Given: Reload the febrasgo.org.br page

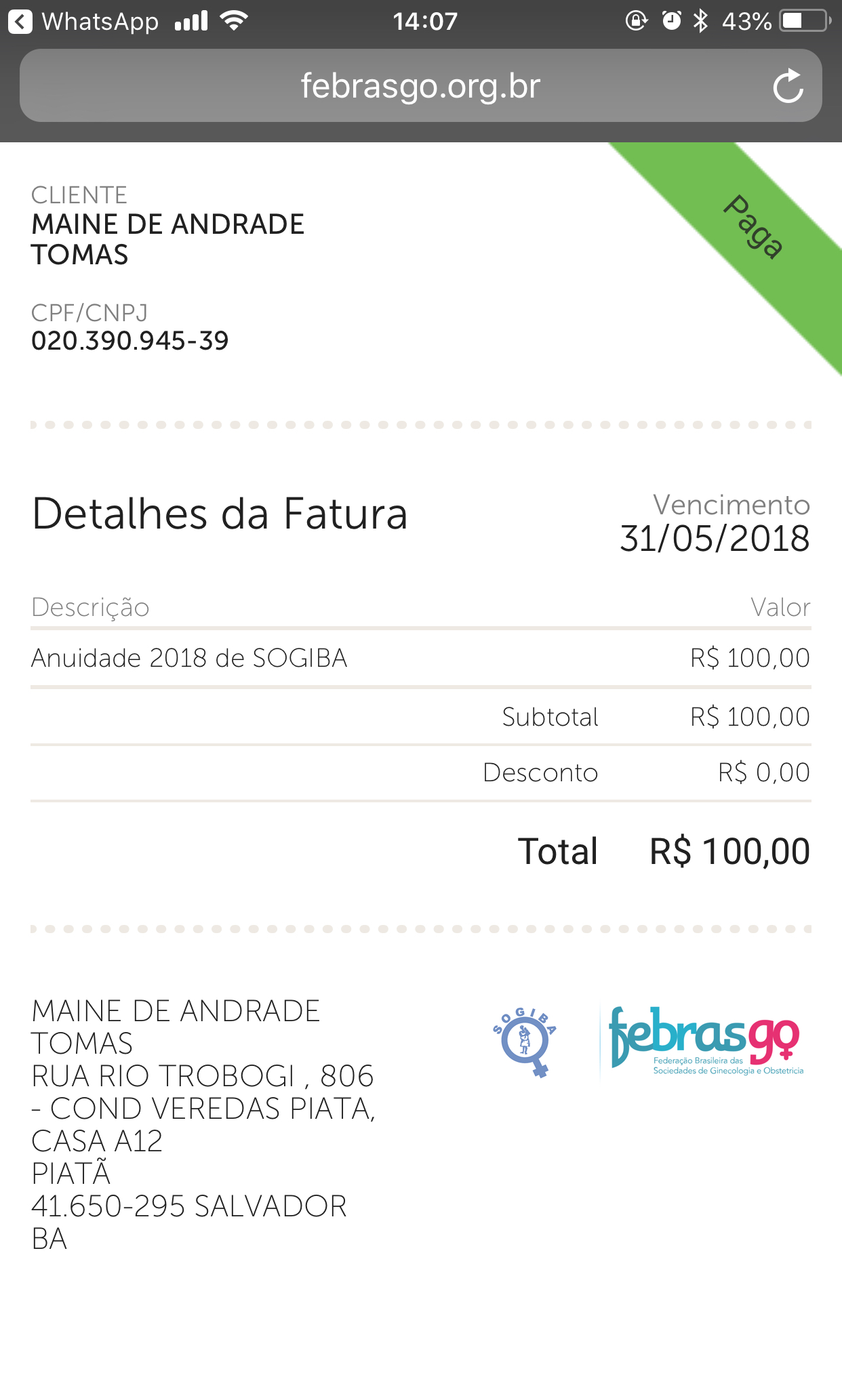Looking at the screenshot, I should click(788, 86).
